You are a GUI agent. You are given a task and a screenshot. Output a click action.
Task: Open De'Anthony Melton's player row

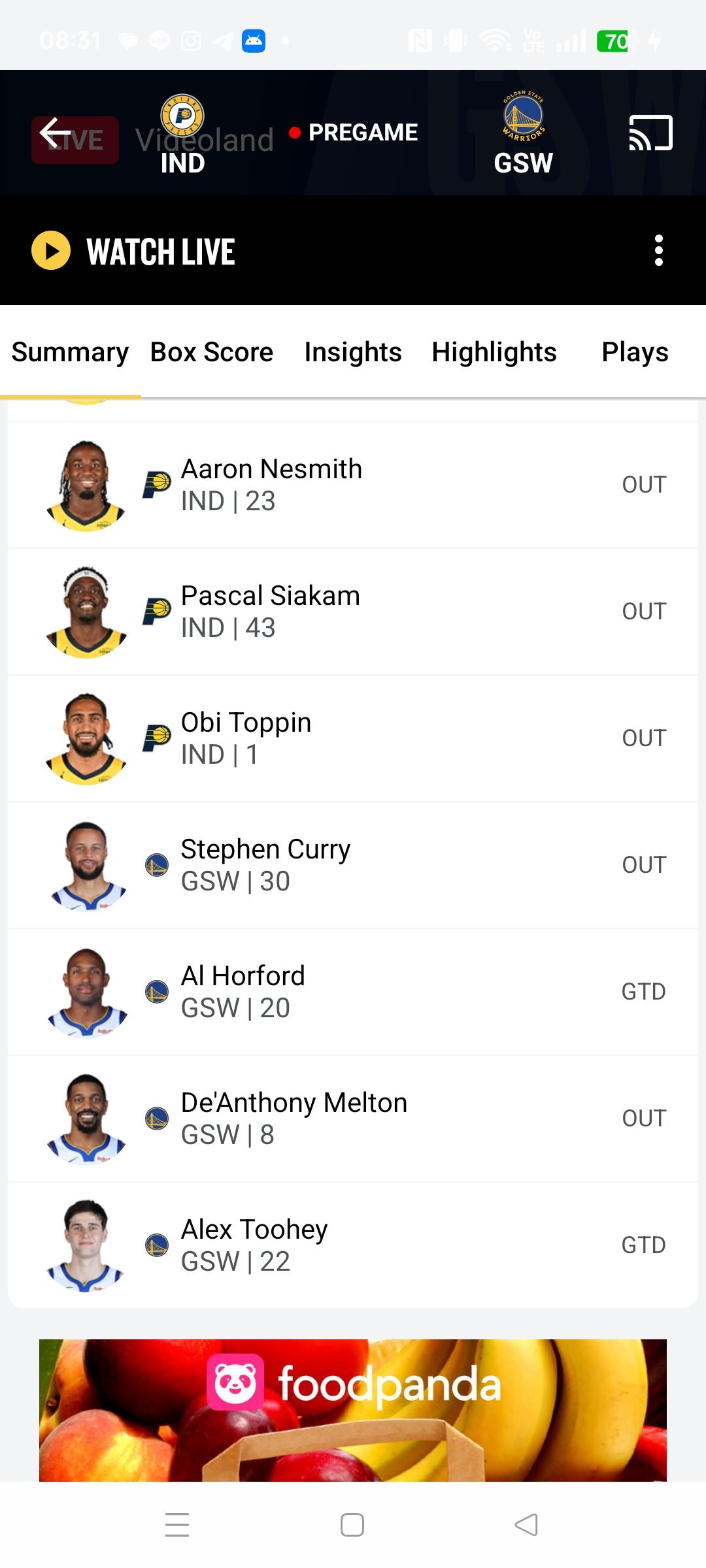pyautogui.click(x=353, y=1119)
